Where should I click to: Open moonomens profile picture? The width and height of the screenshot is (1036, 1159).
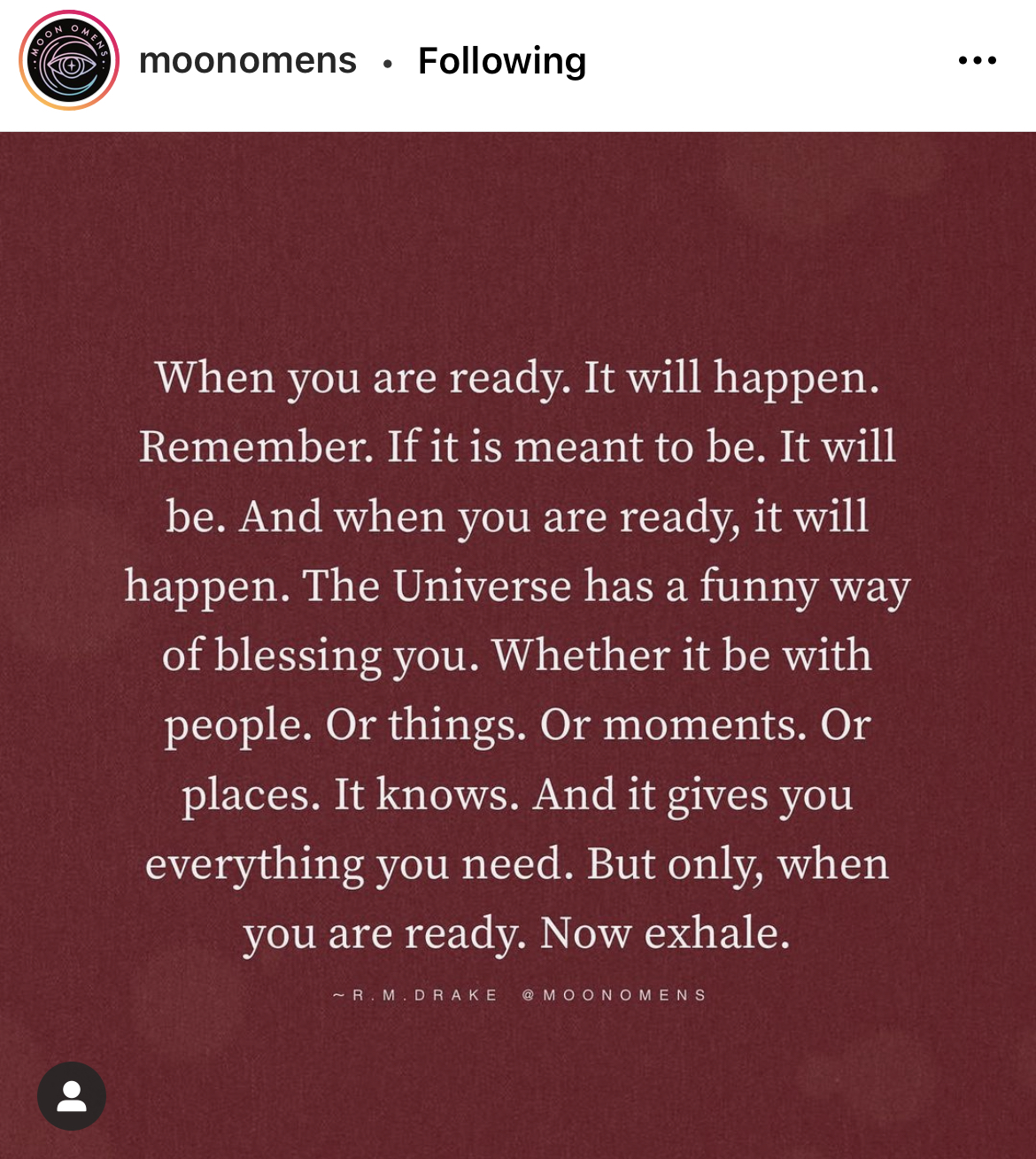point(69,61)
